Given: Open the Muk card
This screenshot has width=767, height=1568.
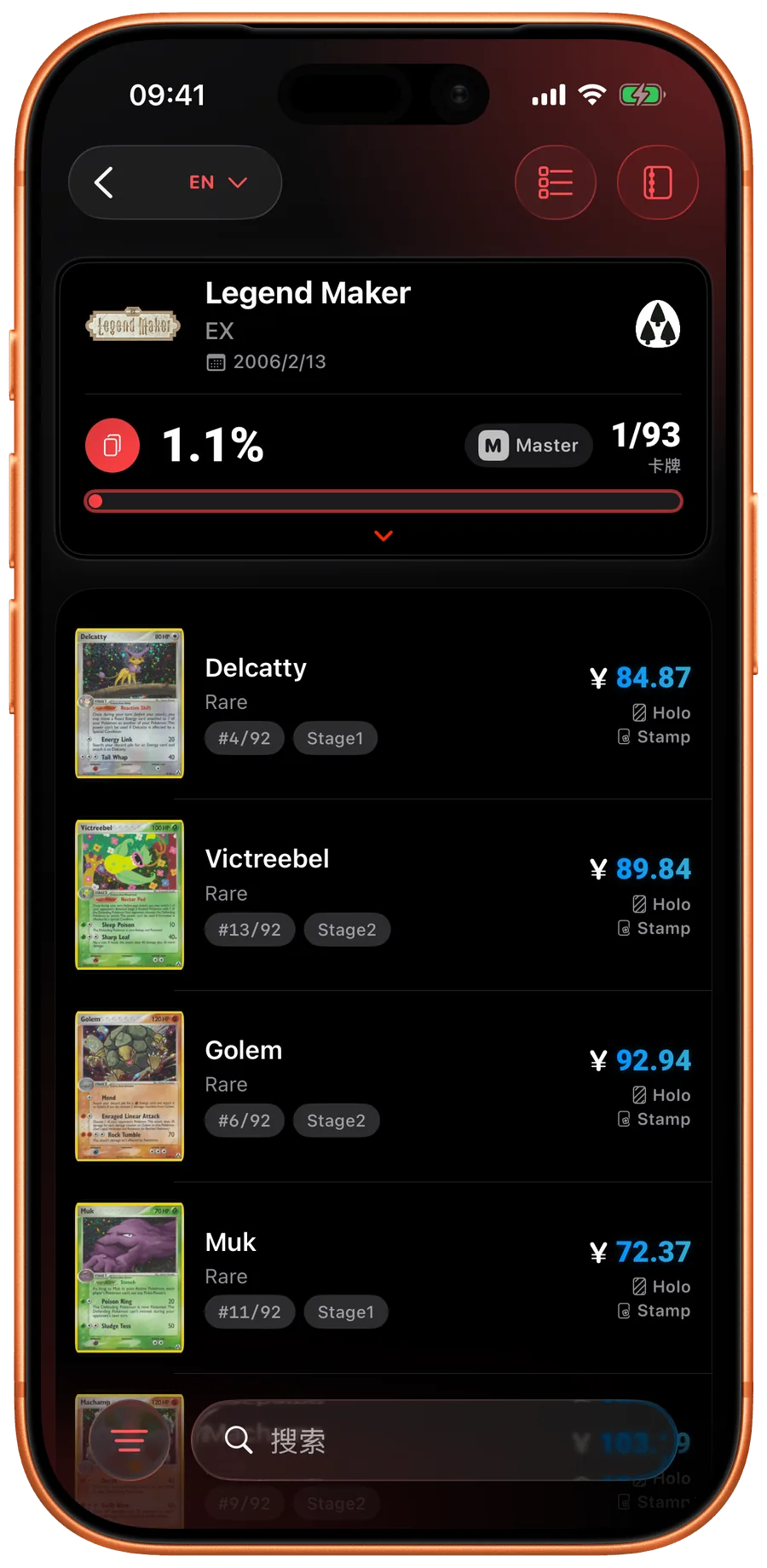Looking at the screenshot, I should click(383, 1277).
